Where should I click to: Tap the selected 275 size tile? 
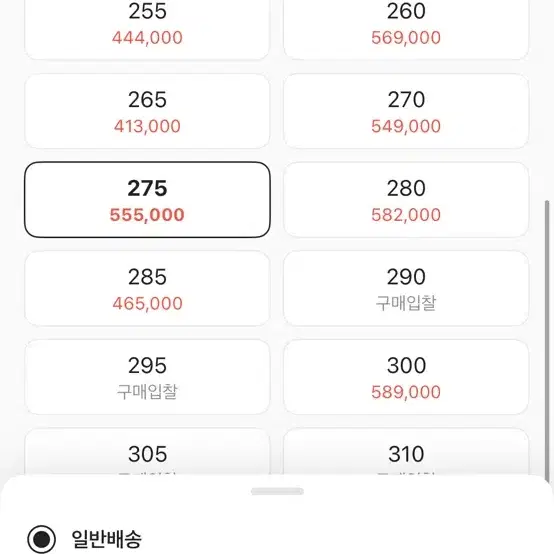pyautogui.click(x=147, y=200)
